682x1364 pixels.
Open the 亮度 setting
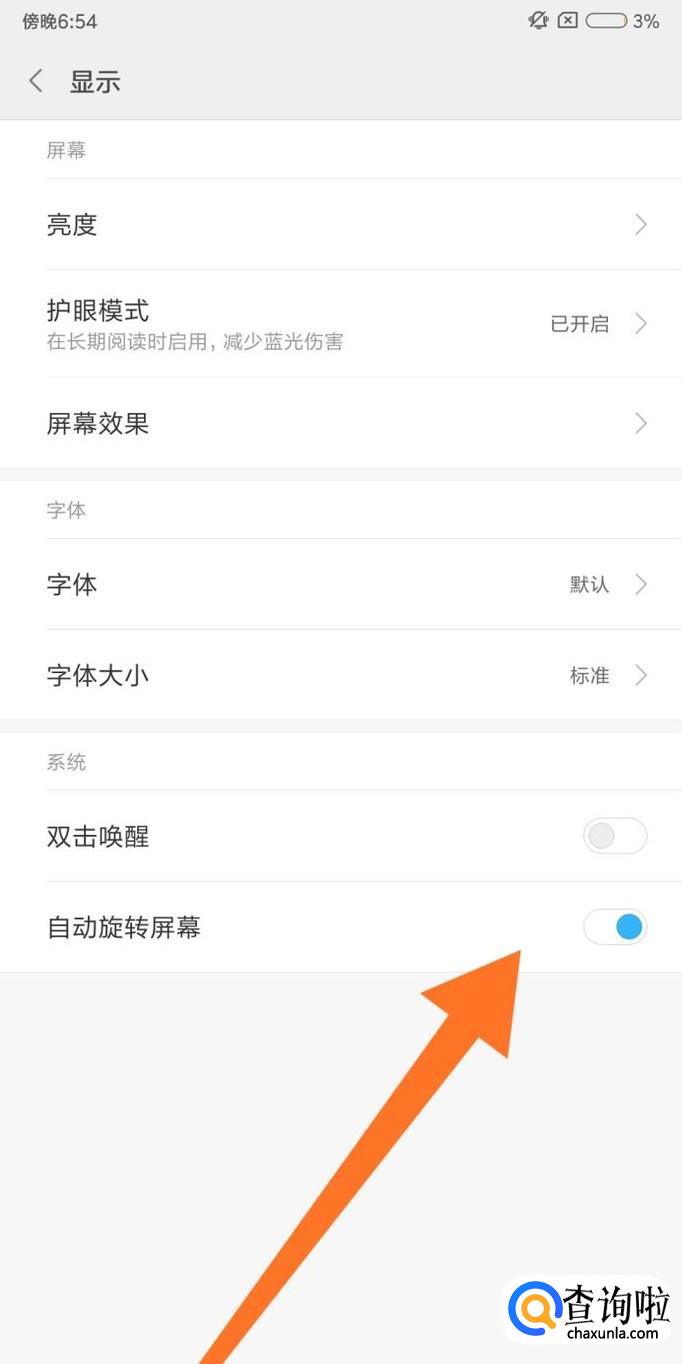341,225
